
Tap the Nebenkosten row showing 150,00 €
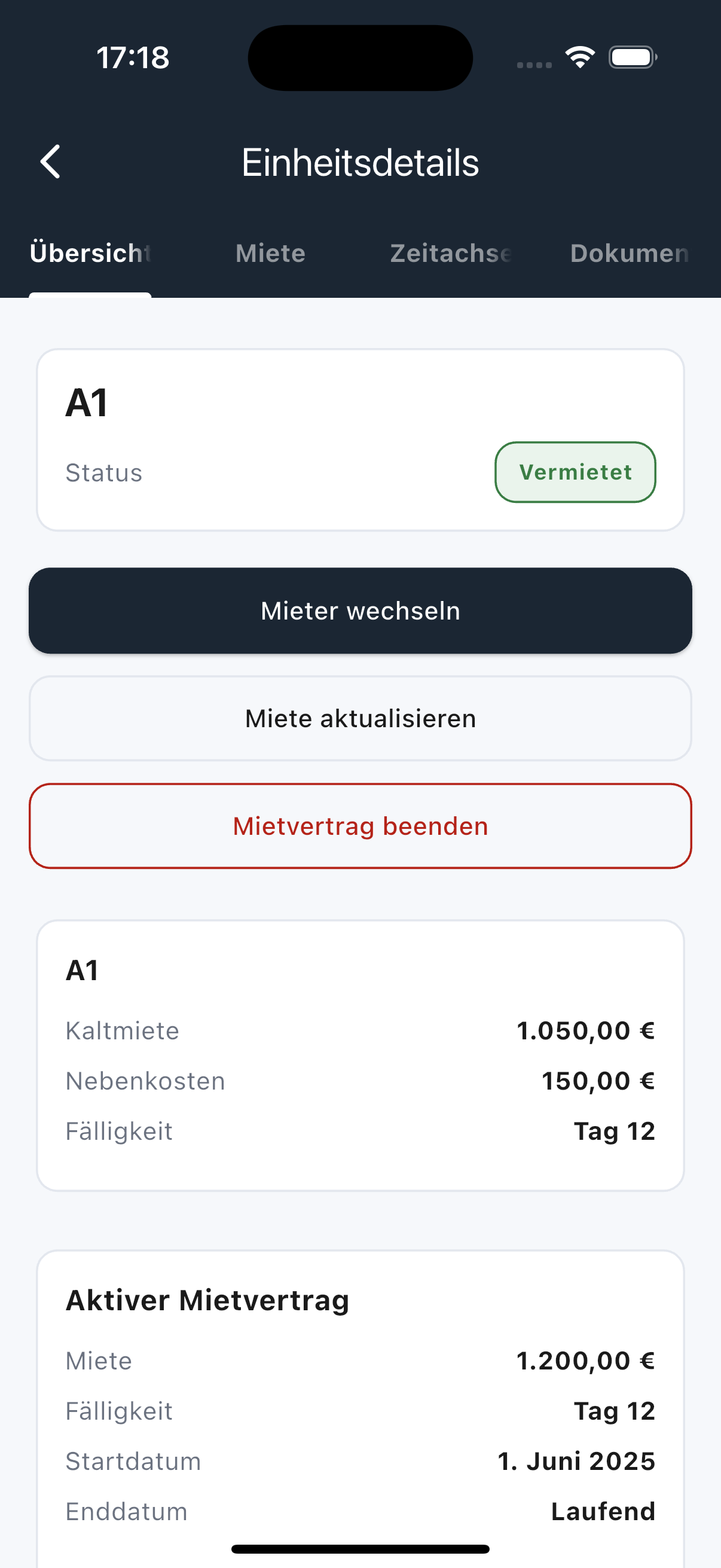[x=360, y=1081]
